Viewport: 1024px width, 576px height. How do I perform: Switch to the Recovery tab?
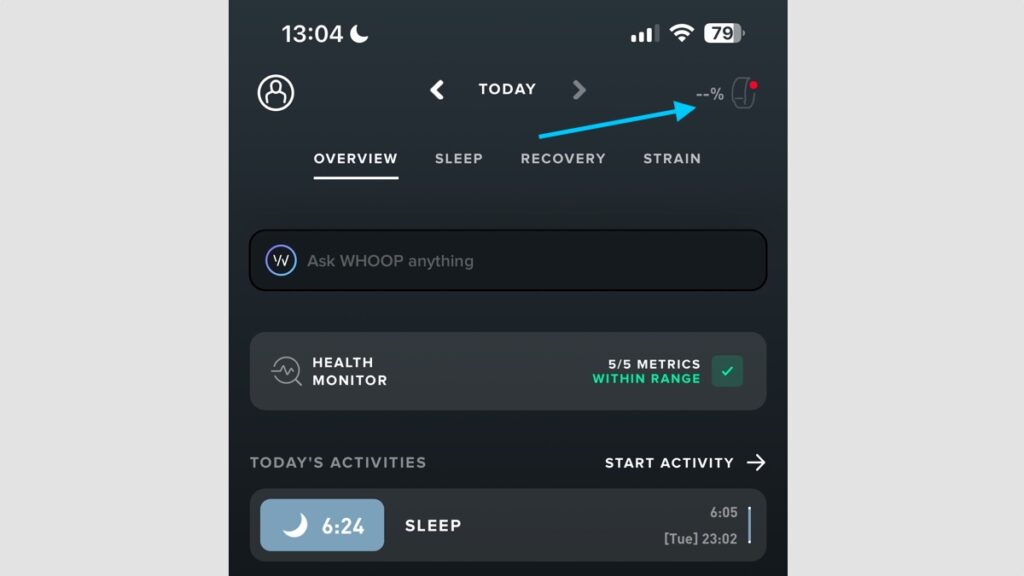562,158
